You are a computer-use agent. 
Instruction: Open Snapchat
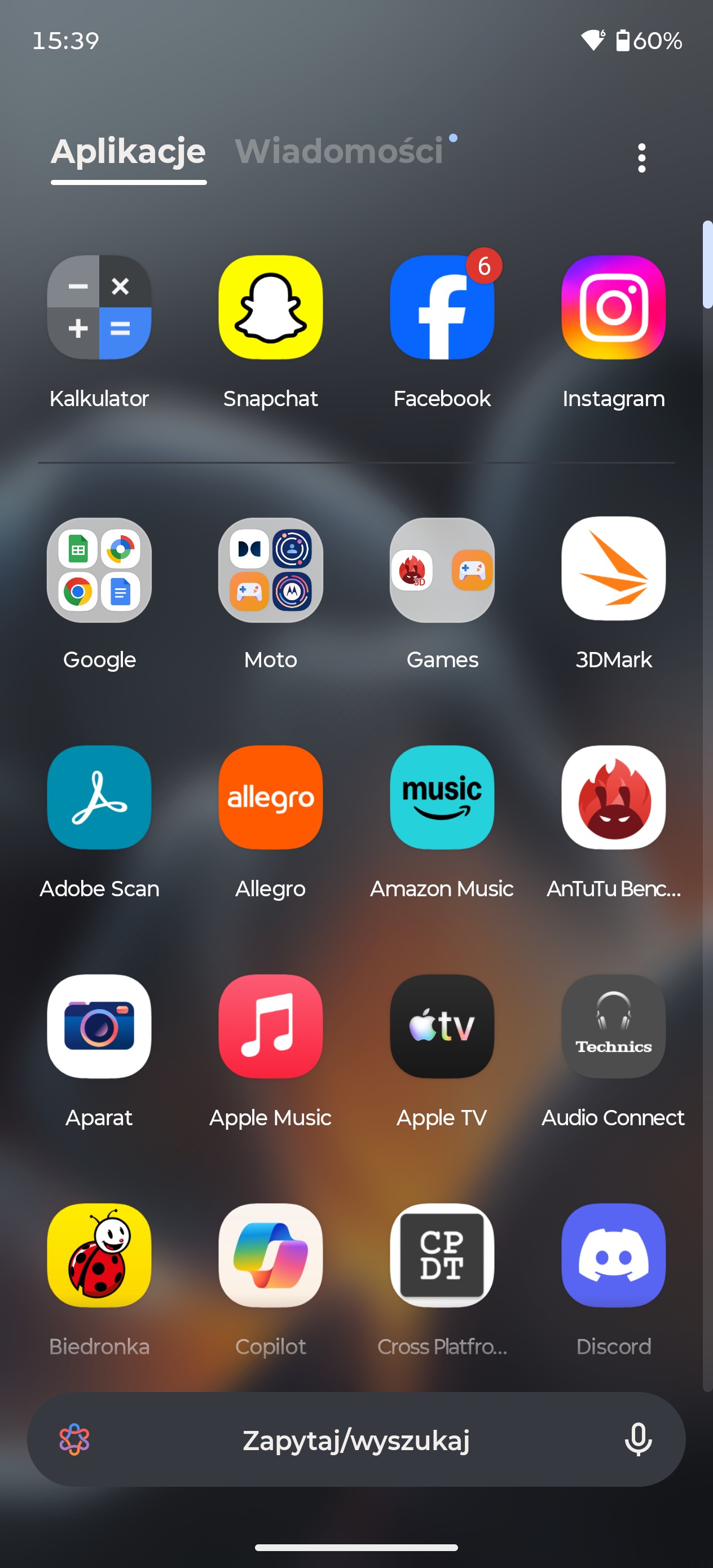point(270,307)
